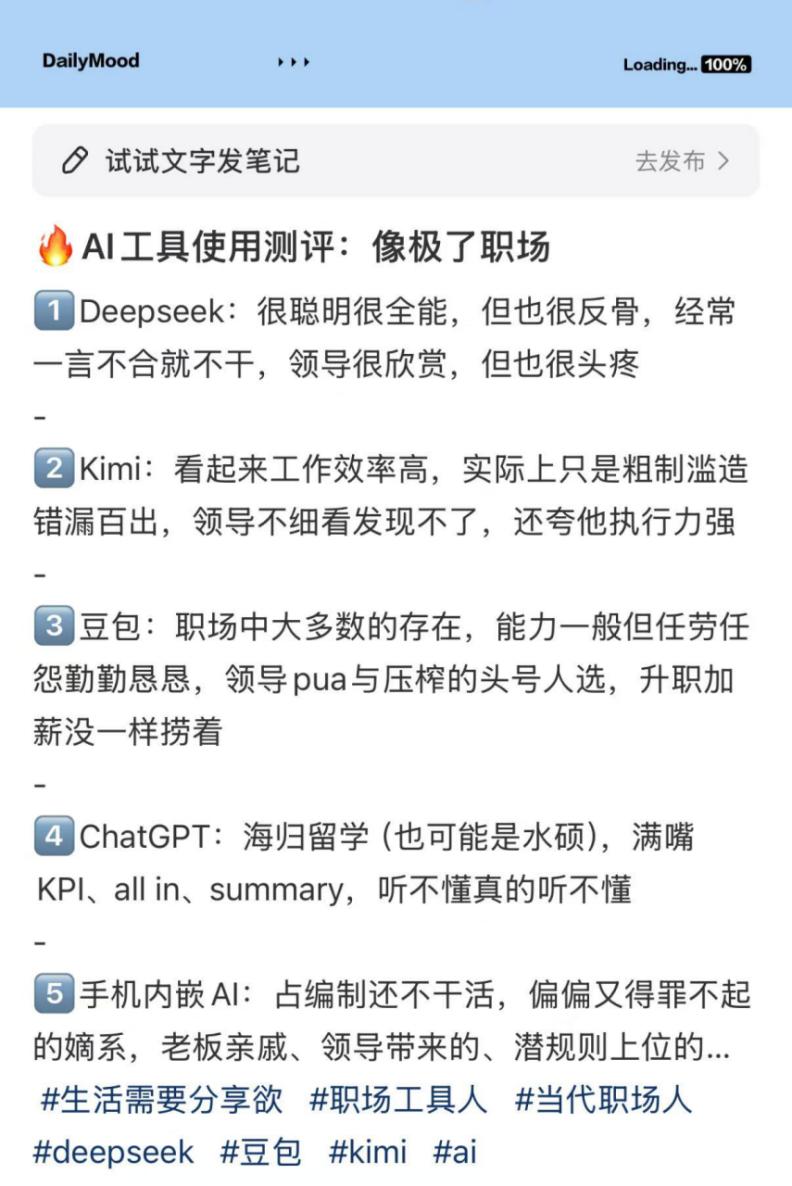Click the pencil edit icon

[x=74, y=157]
